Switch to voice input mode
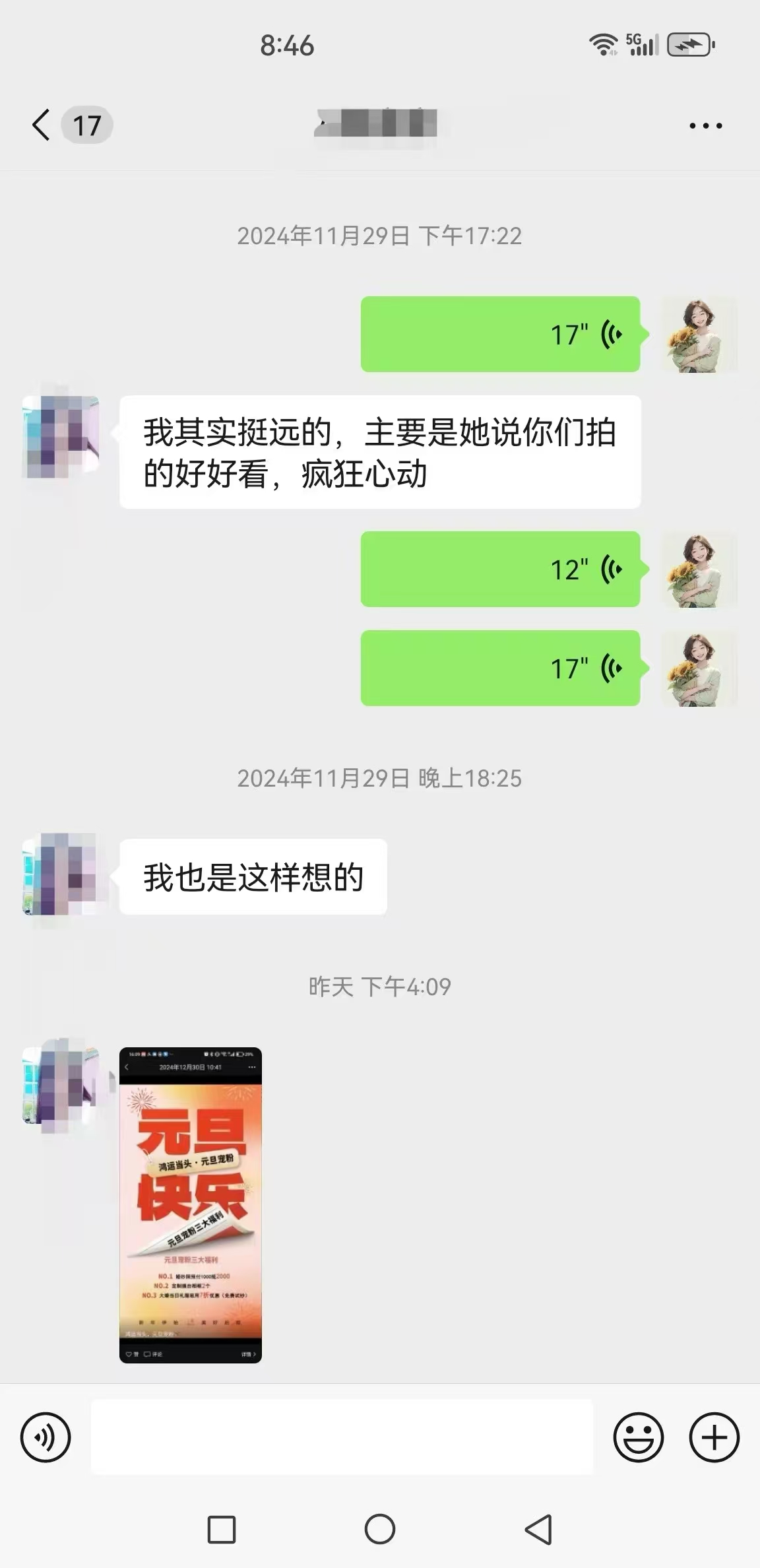This screenshot has width=760, height=1568. point(46,1437)
